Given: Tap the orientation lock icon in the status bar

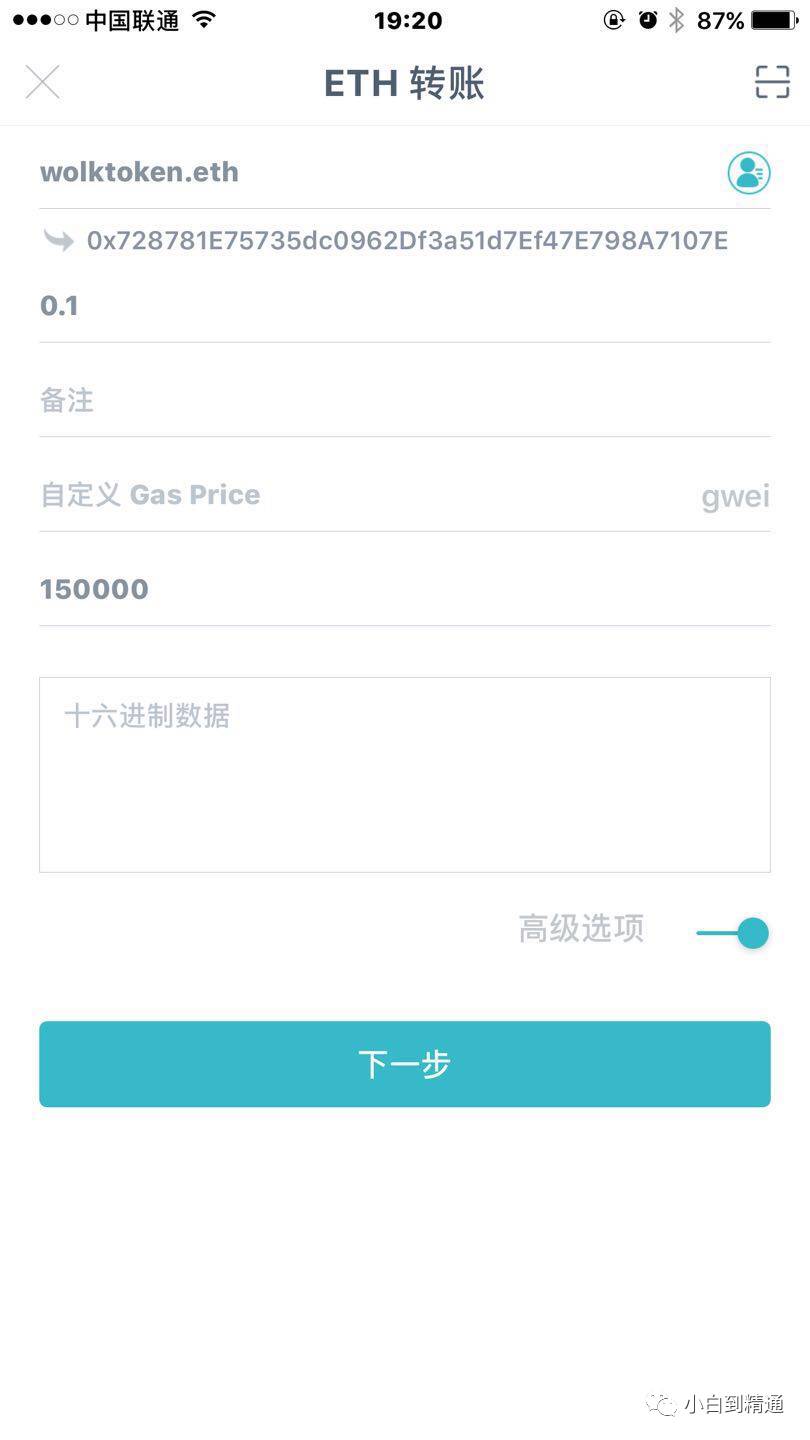Looking at the screenshot, I should coord(613,18).
